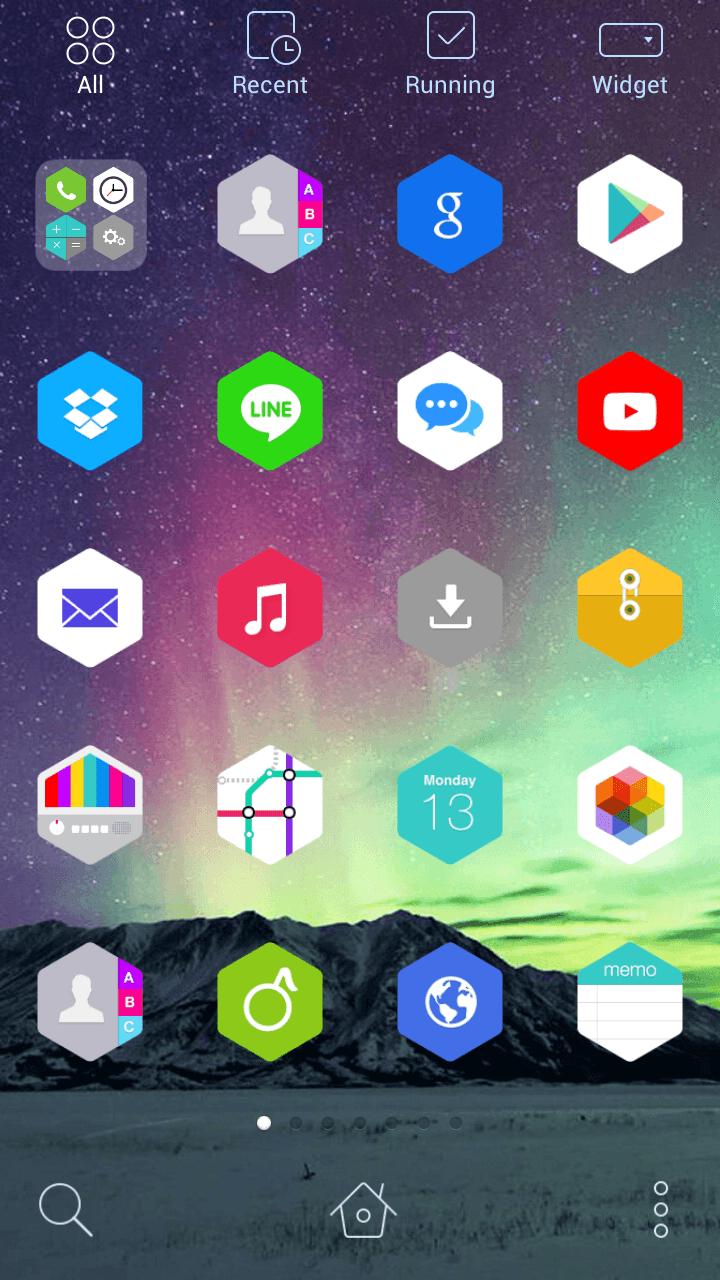Switch to the Running tab

coord(450,55)
